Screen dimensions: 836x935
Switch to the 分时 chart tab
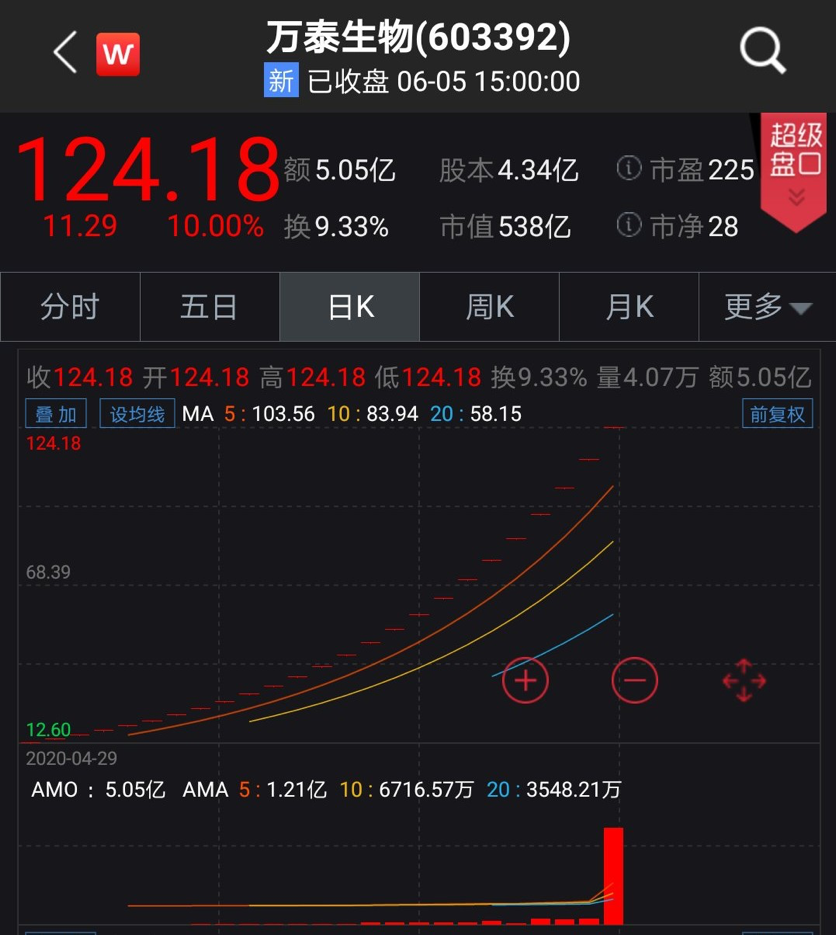click(x=70, y=307)
